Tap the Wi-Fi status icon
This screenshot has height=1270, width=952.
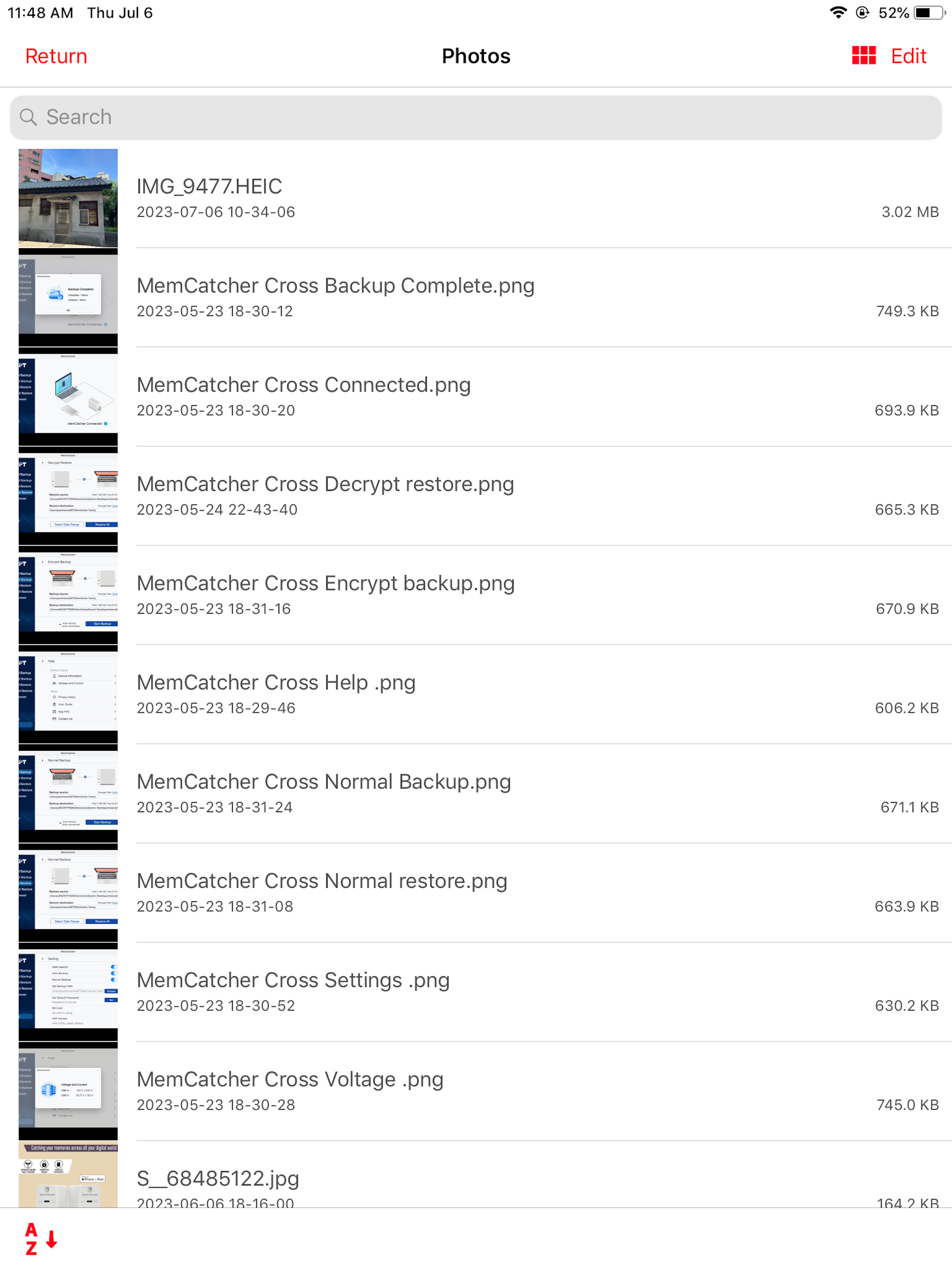pyautogui.click(x=839, y=12)
